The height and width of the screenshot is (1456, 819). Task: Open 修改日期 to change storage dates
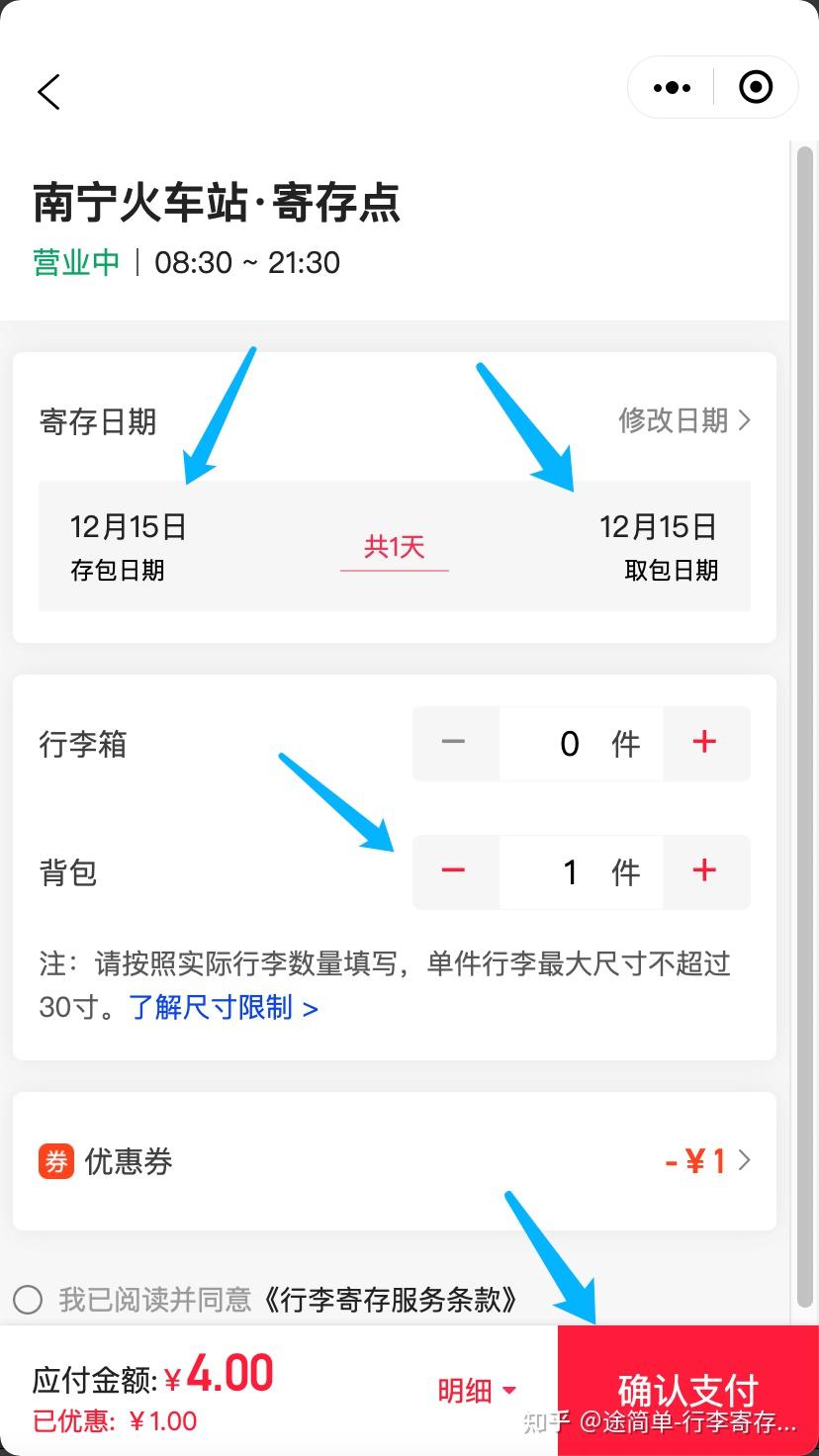pyautogui.click(x=684, y=420)
